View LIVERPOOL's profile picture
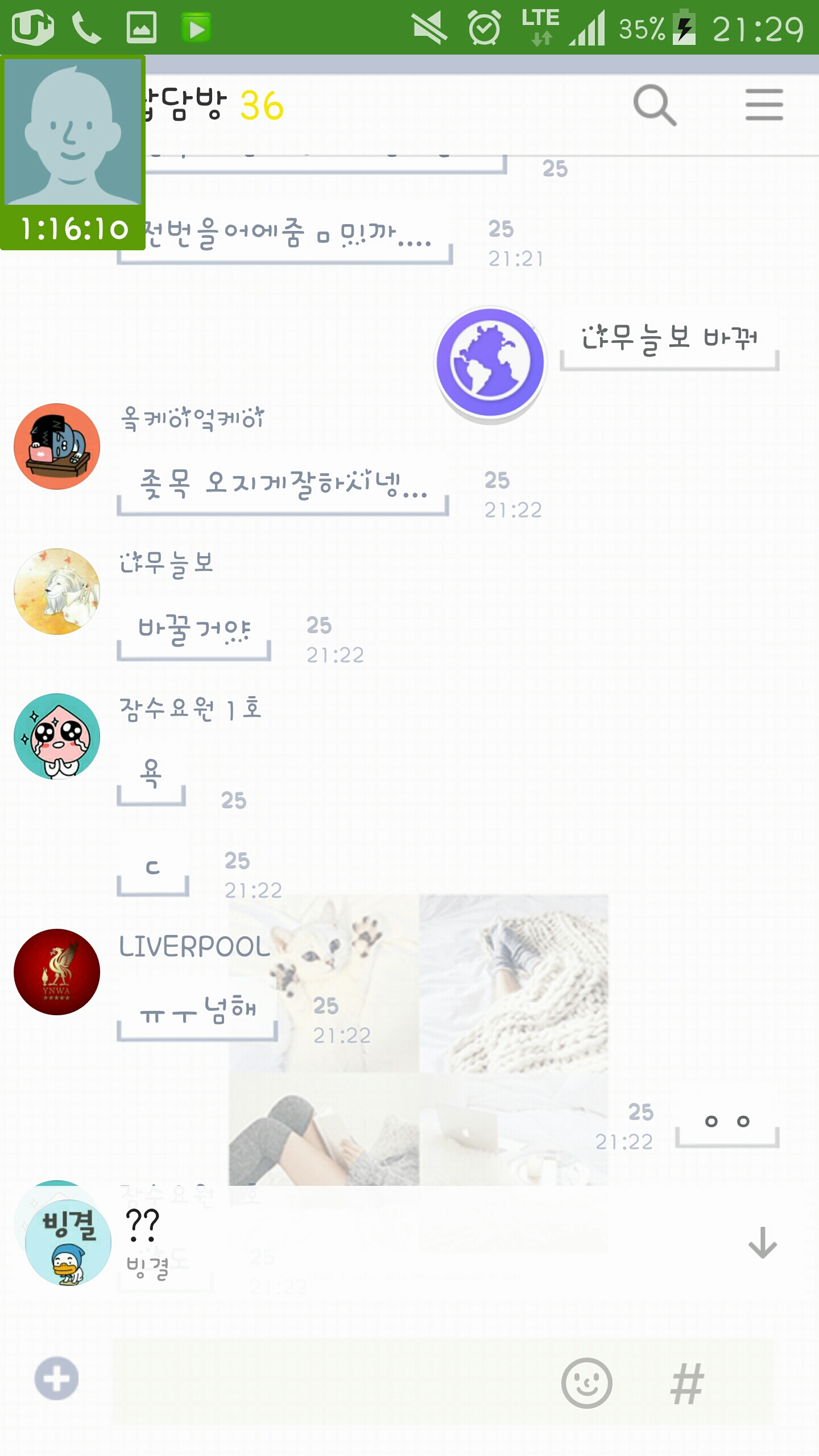The width and height of the screenshot is (819, 1456). [57, 972]
